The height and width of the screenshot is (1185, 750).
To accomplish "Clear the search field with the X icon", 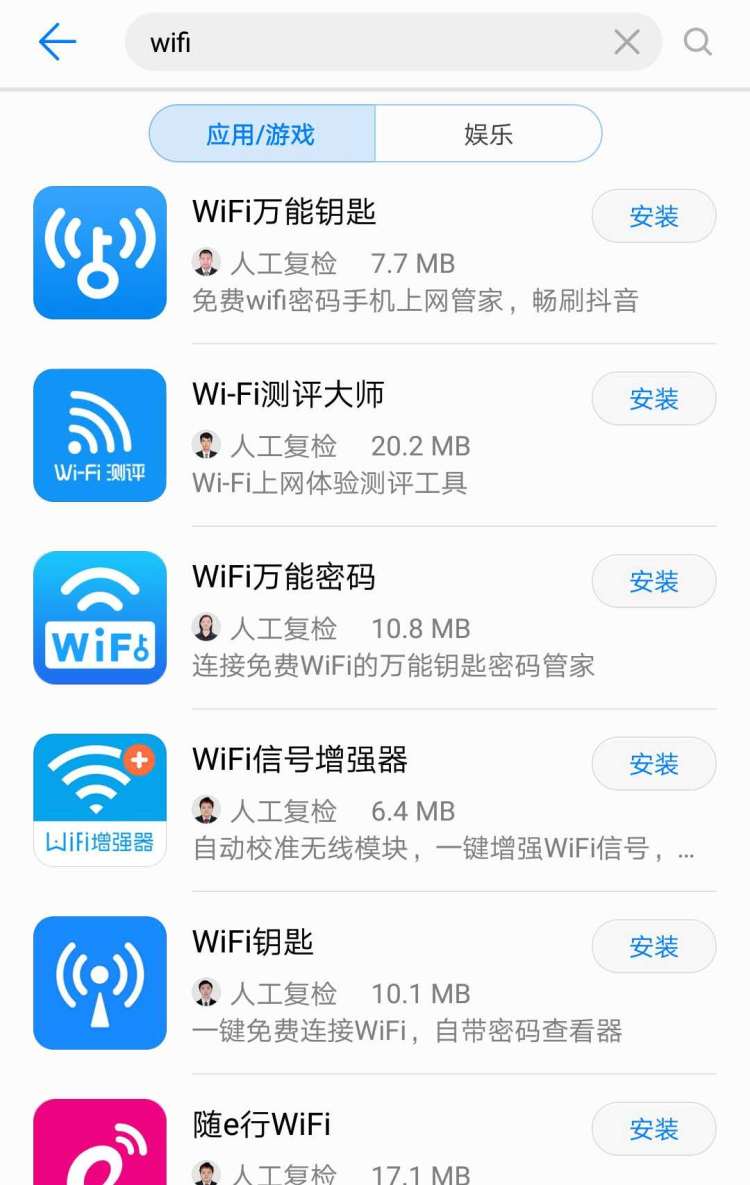I will click(627, 42).
